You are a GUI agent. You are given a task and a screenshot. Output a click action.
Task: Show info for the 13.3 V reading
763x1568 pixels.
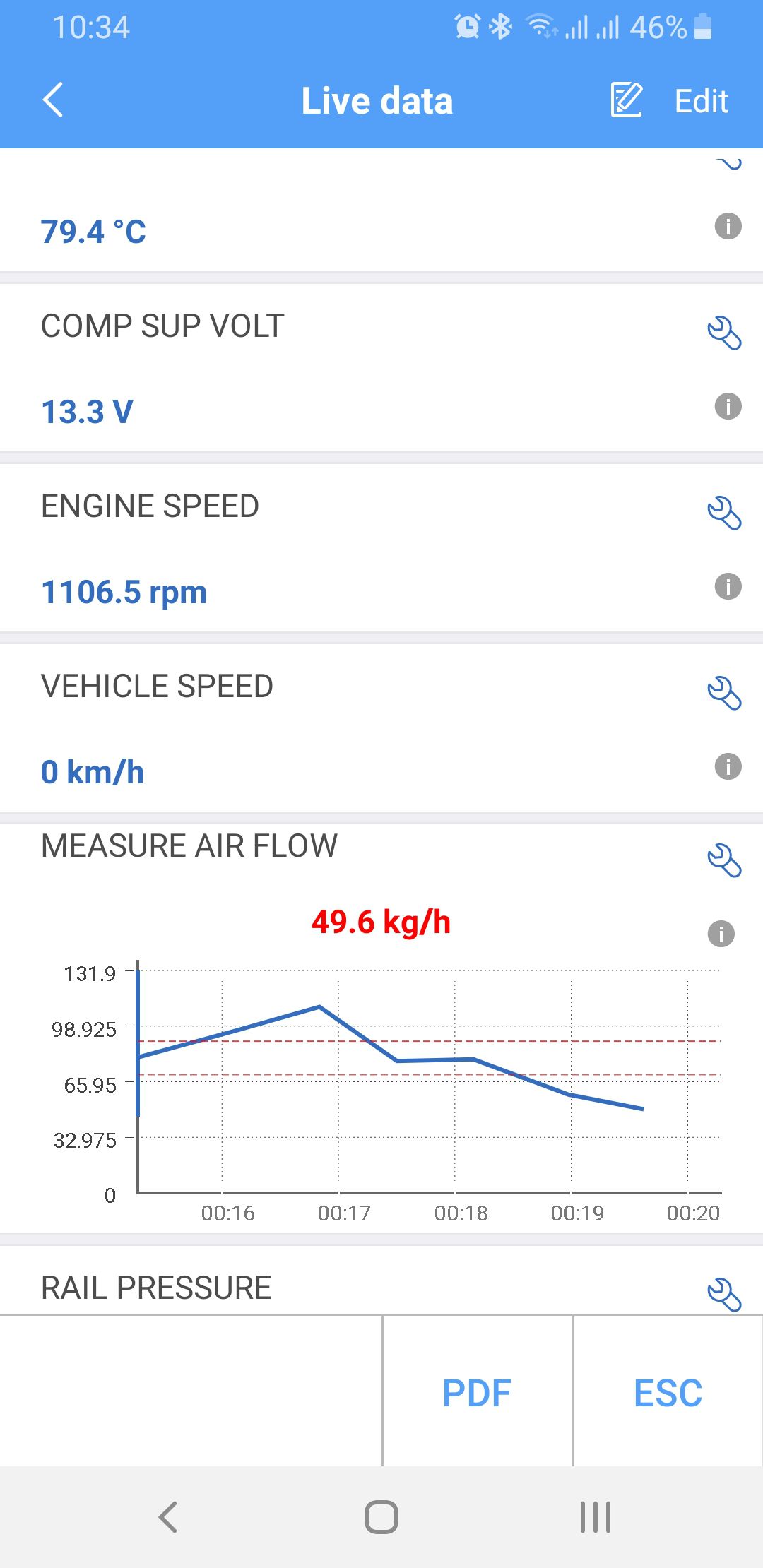(x=728, y=406)
